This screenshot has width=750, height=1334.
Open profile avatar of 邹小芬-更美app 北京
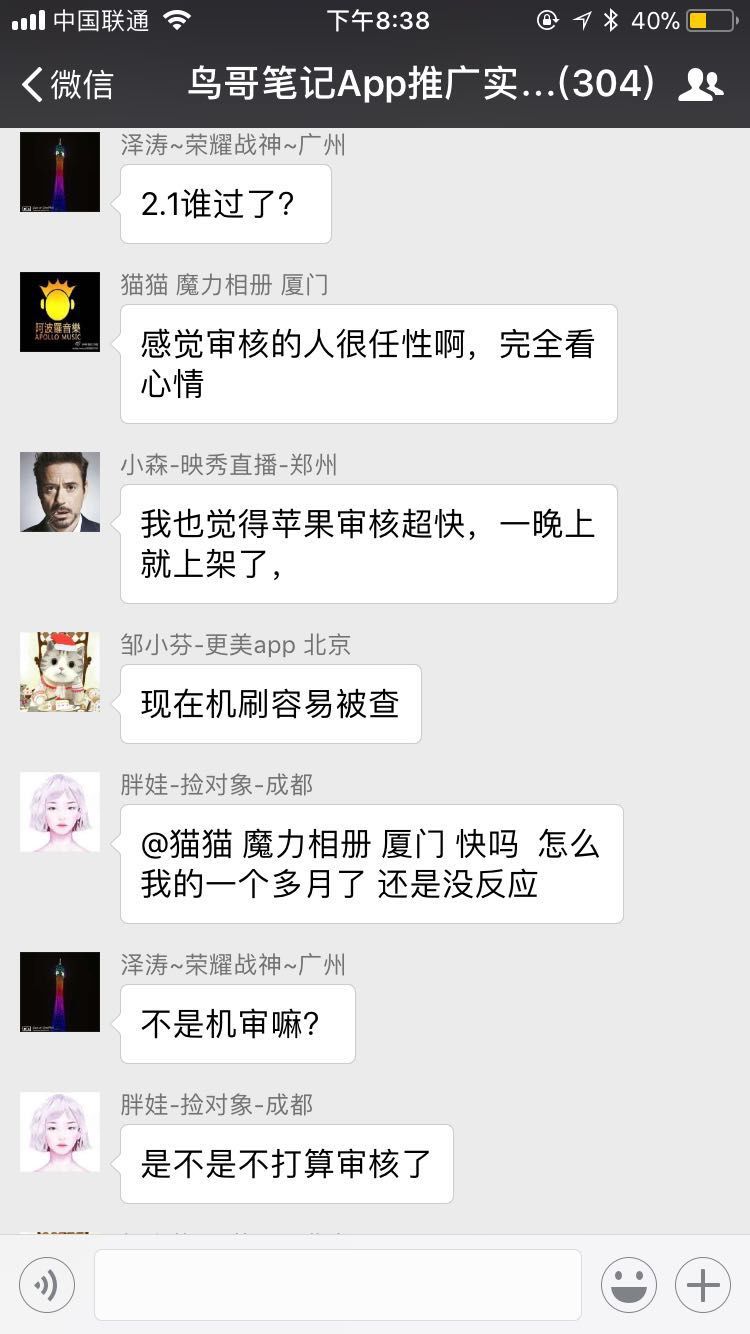pyautogui.click(x=60, y=672)
